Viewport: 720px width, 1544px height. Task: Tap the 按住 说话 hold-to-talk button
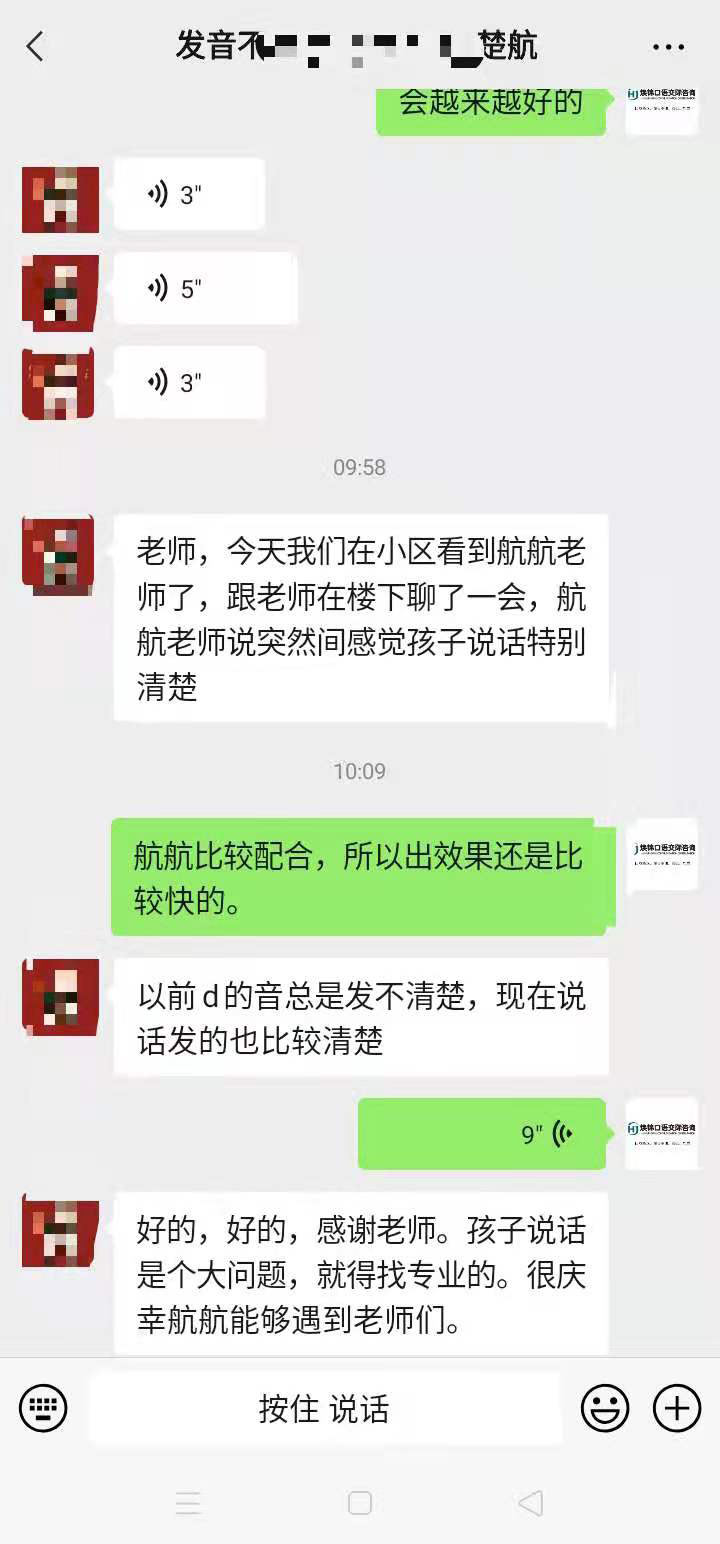(324, 1409)
